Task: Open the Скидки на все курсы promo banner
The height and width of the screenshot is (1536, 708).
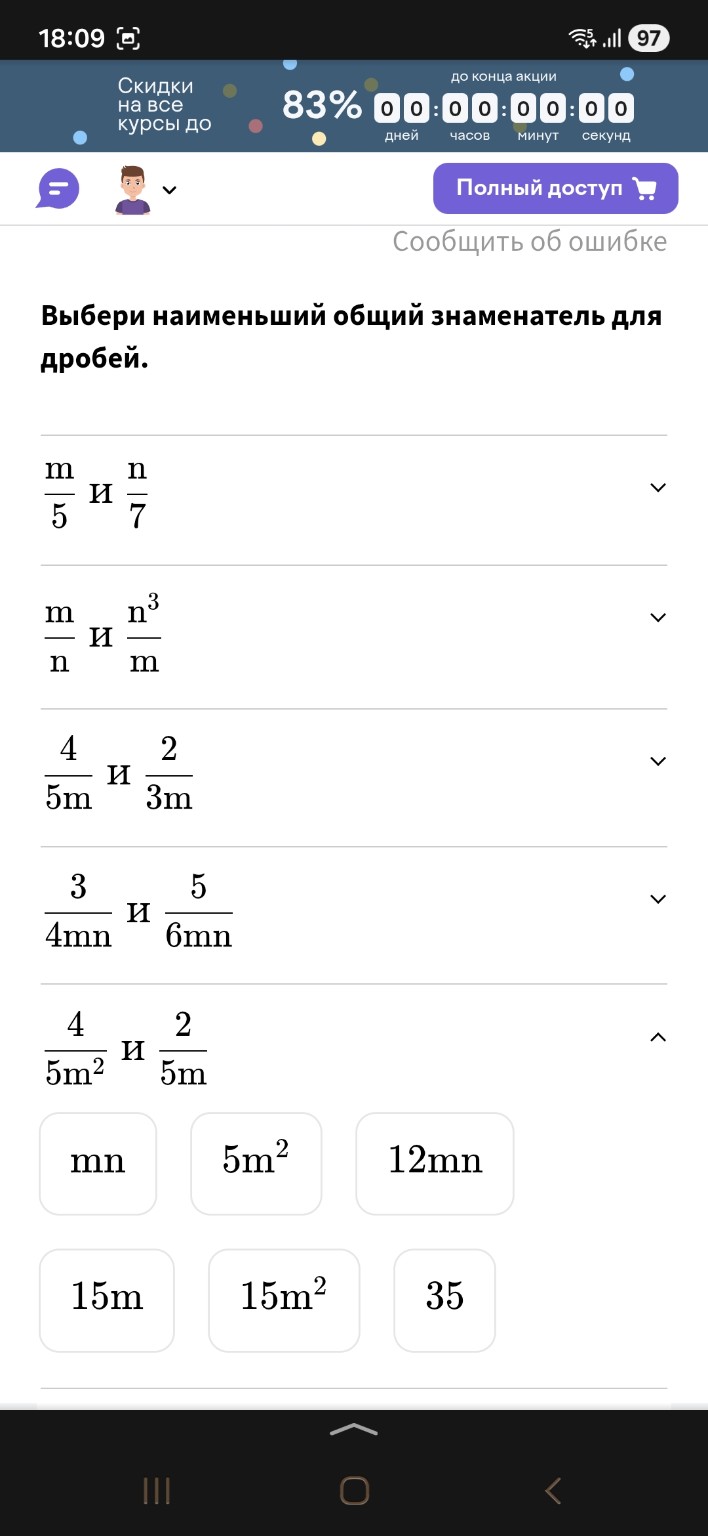Action: click(354, 106)
